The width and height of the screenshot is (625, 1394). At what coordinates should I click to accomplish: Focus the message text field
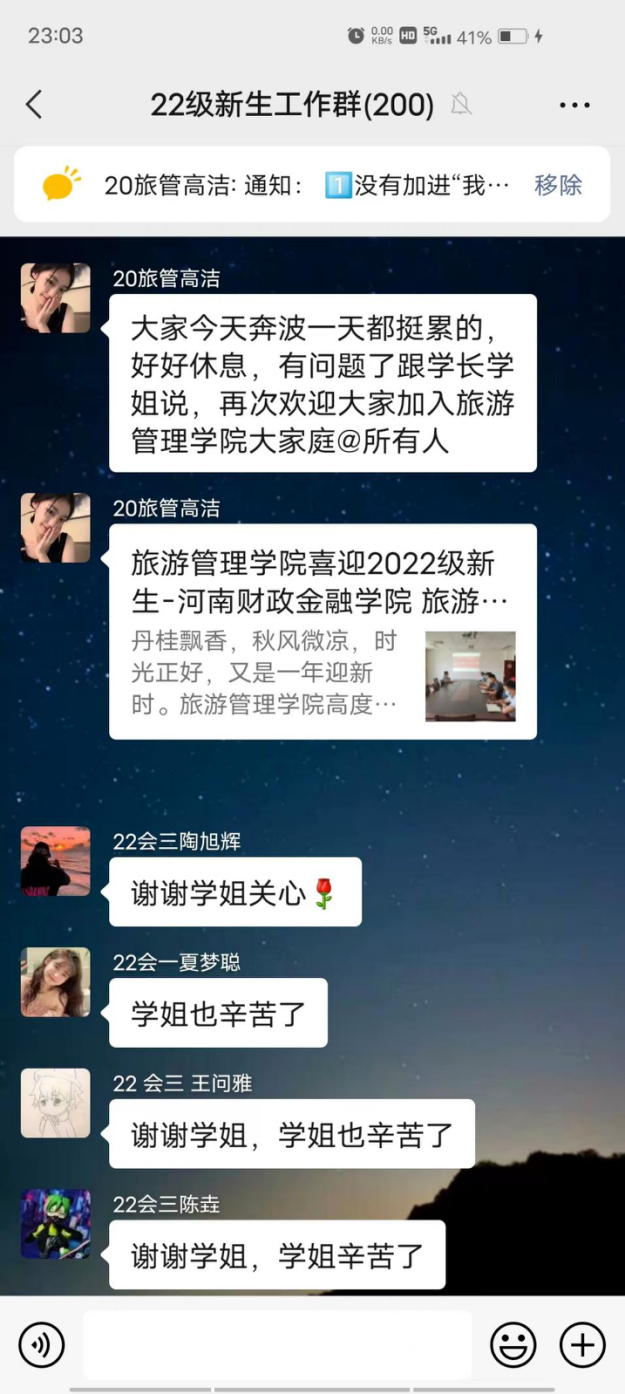click(x=277, y=1344)
